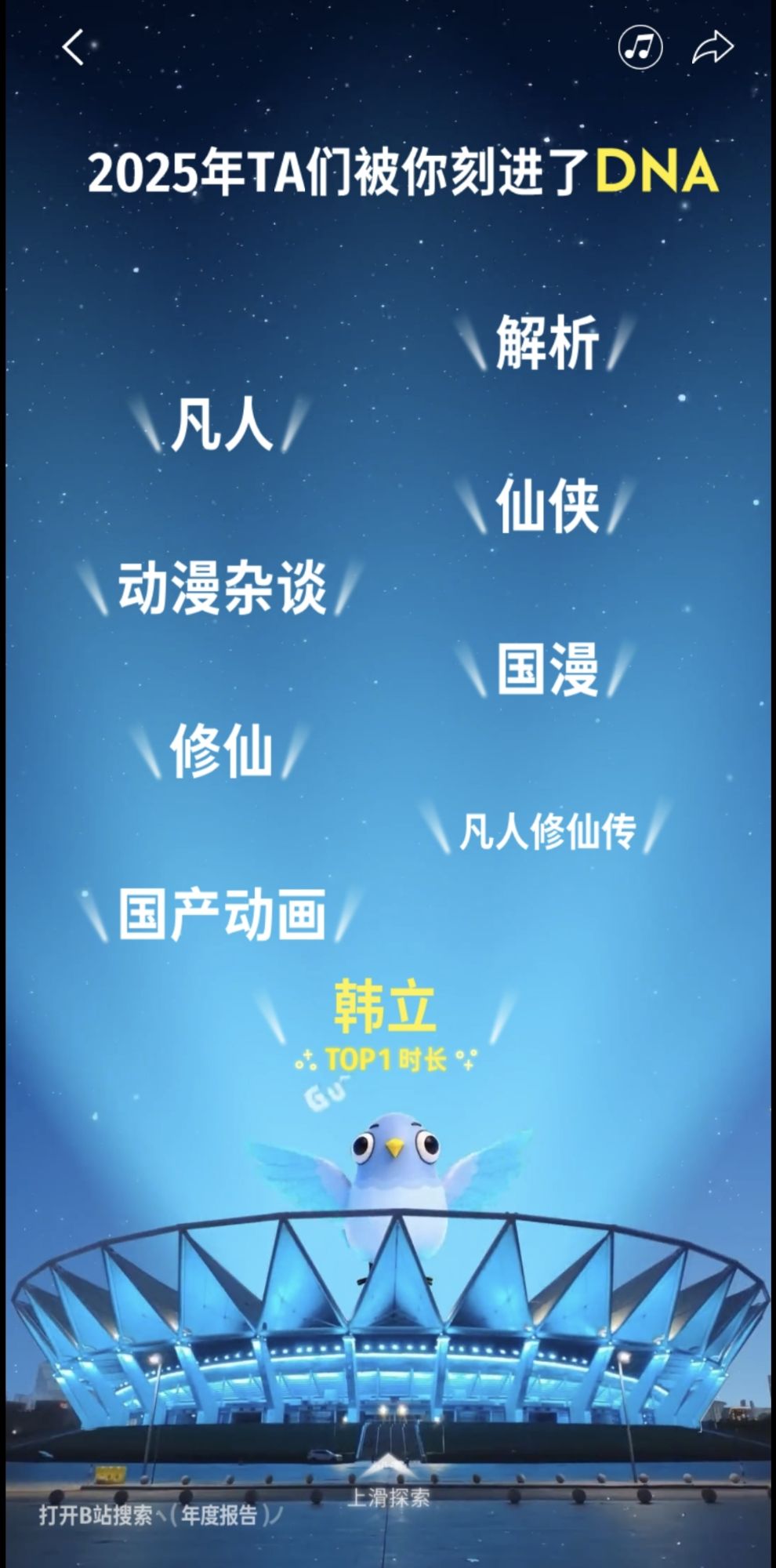Viewport: 776px width, 1568px height.
Task: Toggle the background music icon
Action: point(640,47)
